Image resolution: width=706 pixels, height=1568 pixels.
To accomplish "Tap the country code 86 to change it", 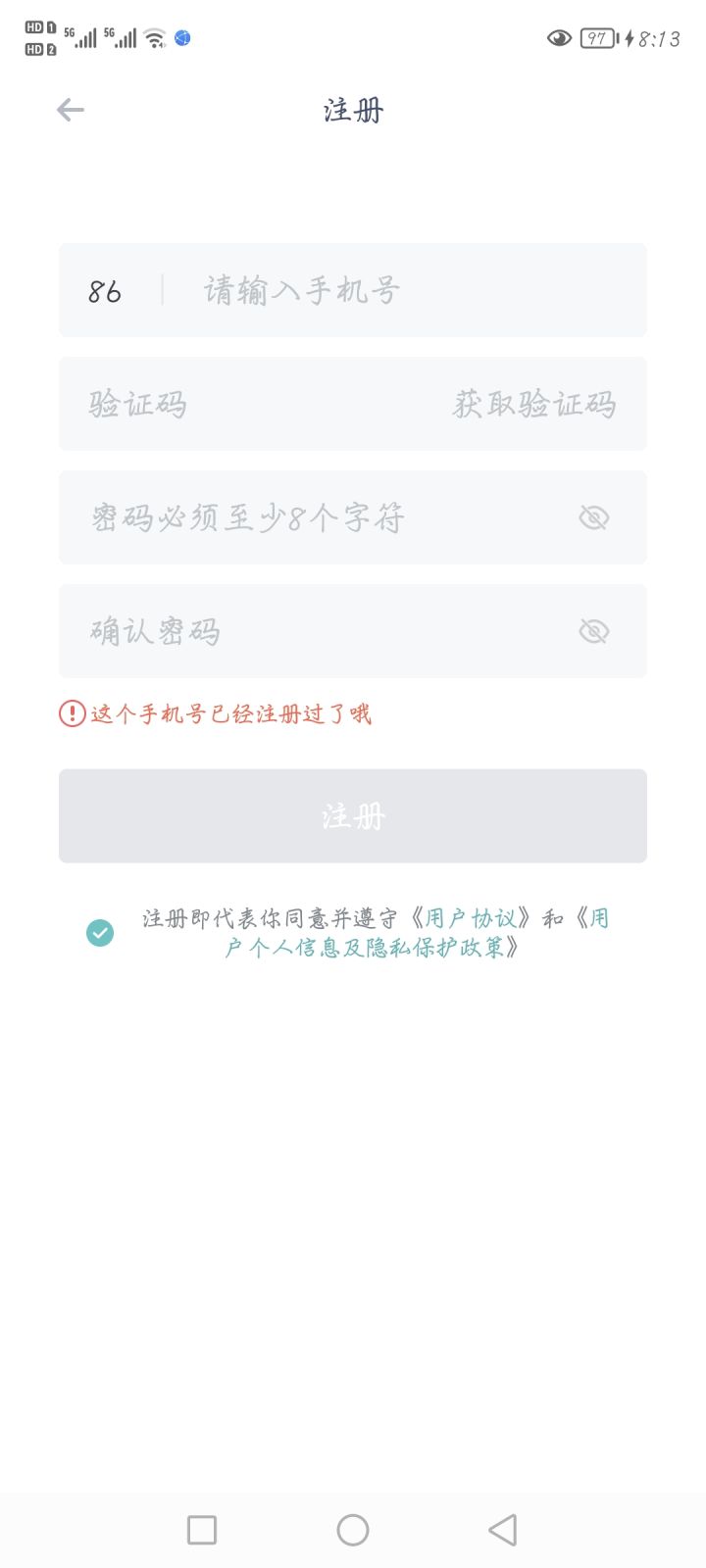I will (x=104, y=290).
